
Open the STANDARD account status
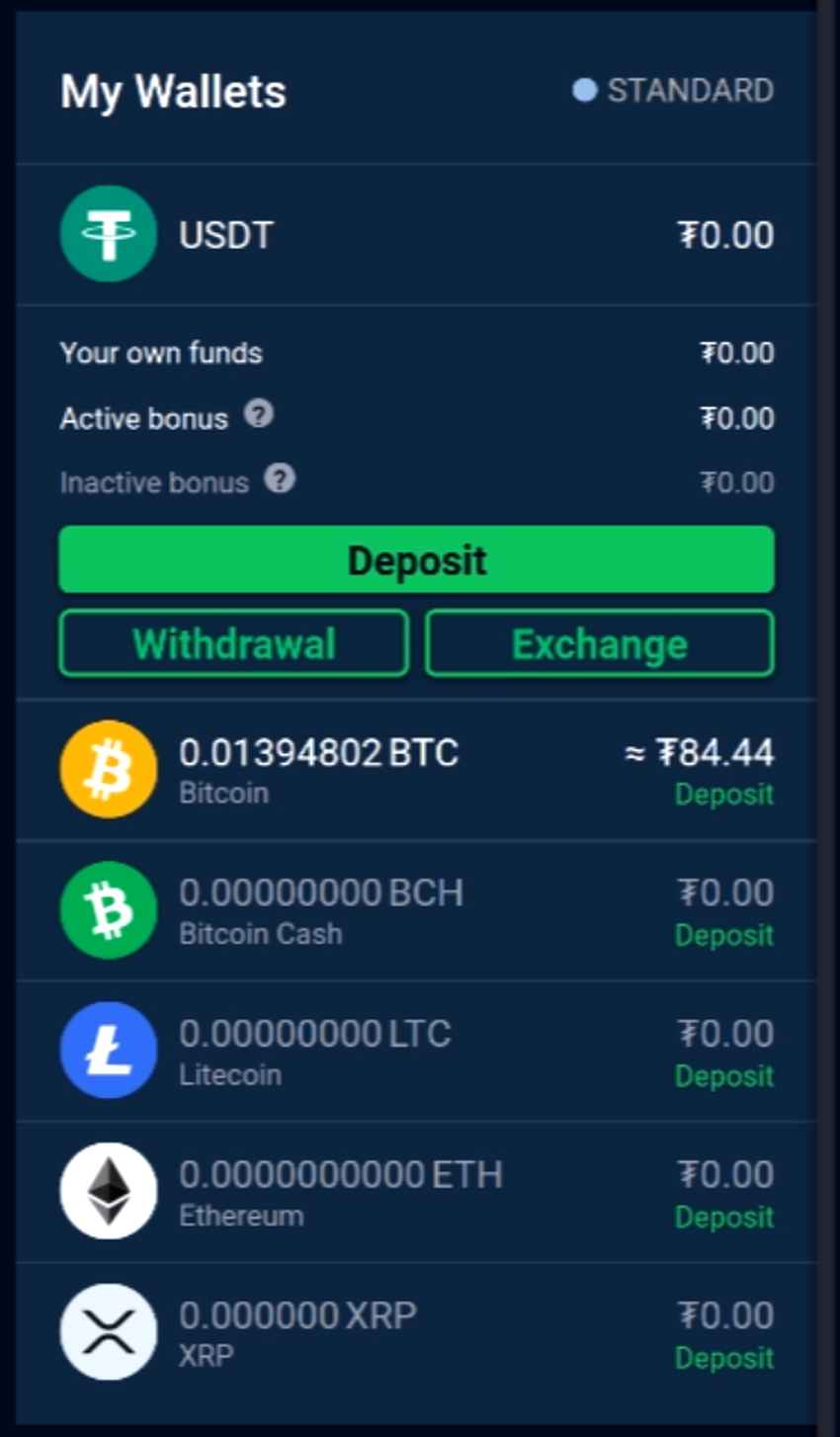(673, 91)
